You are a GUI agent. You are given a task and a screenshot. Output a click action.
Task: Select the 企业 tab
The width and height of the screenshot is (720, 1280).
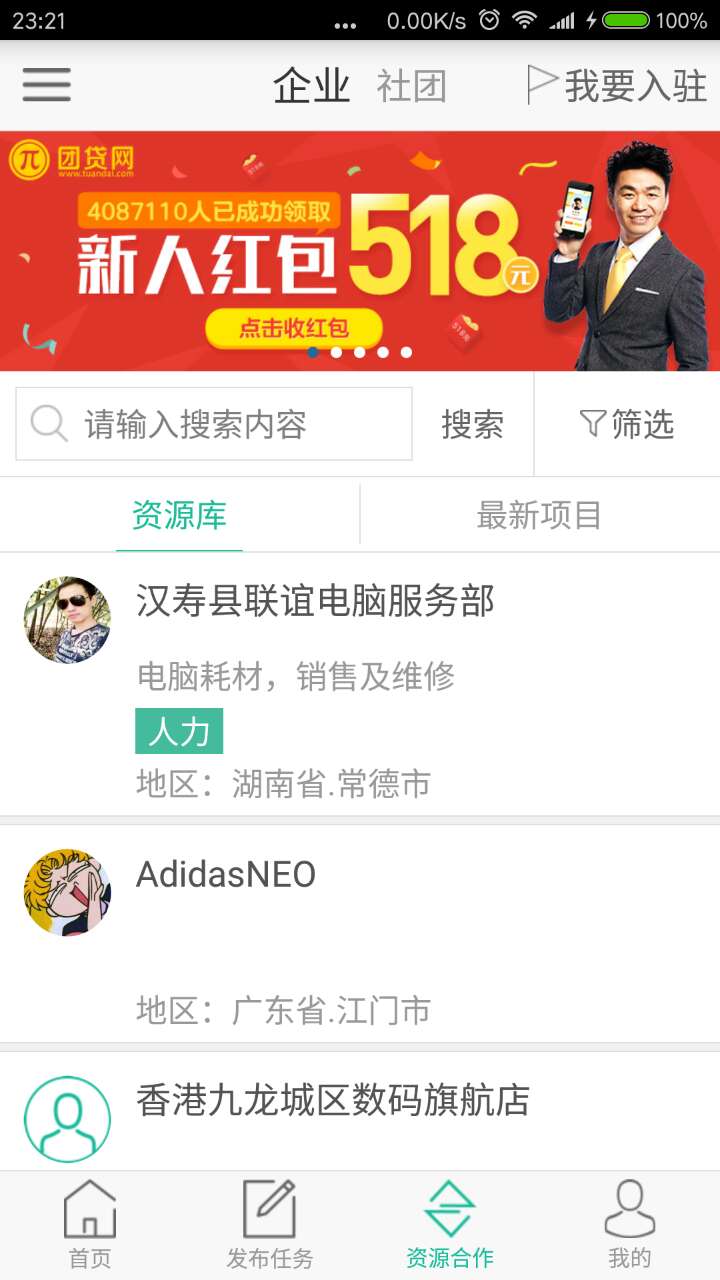tap(312, 87)
